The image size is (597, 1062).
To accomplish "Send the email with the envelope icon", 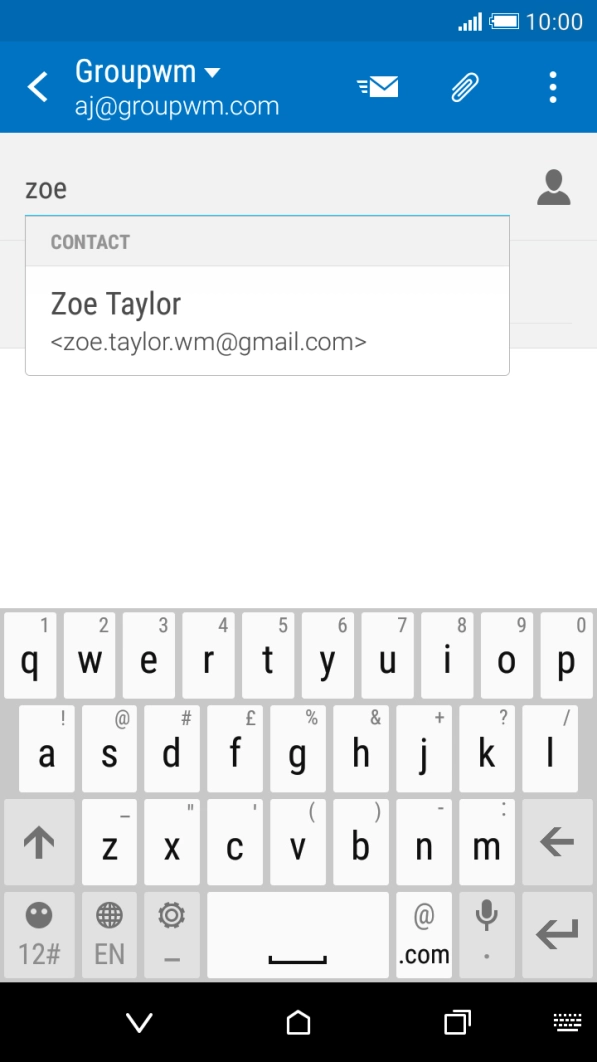I will pyautogui.click(x=378, y=87).
